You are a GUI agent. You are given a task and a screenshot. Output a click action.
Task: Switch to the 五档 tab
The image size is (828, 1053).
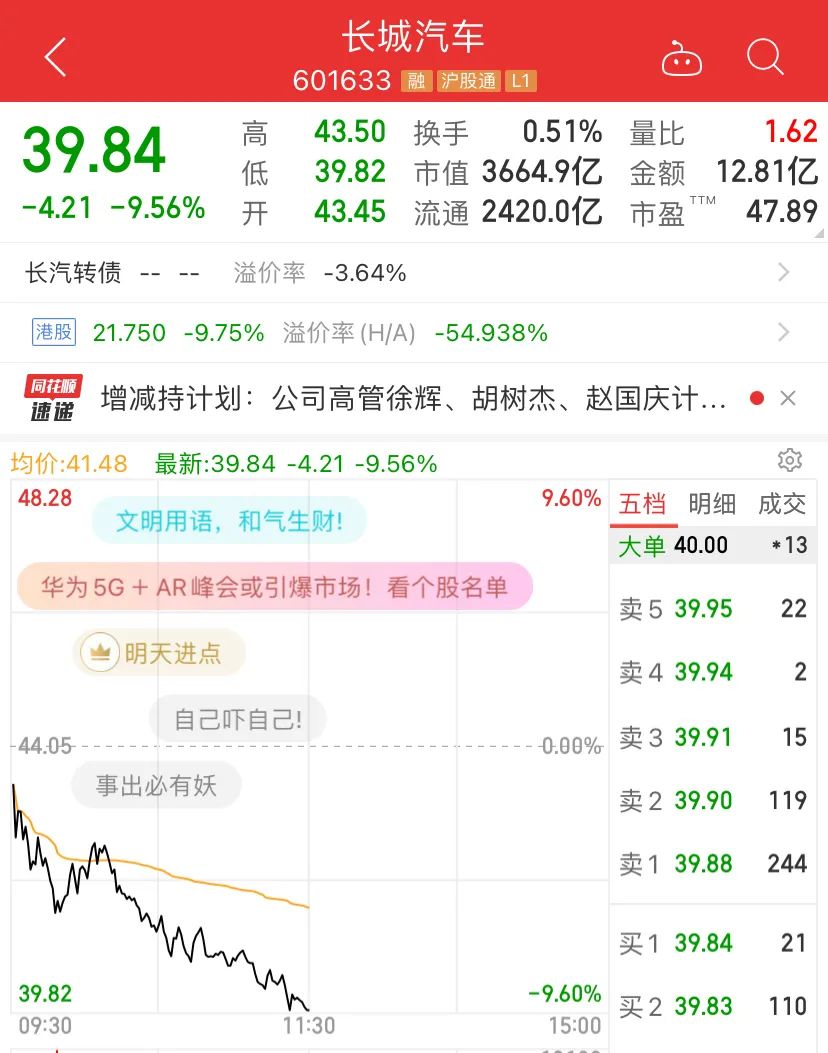tap(642, 504)
